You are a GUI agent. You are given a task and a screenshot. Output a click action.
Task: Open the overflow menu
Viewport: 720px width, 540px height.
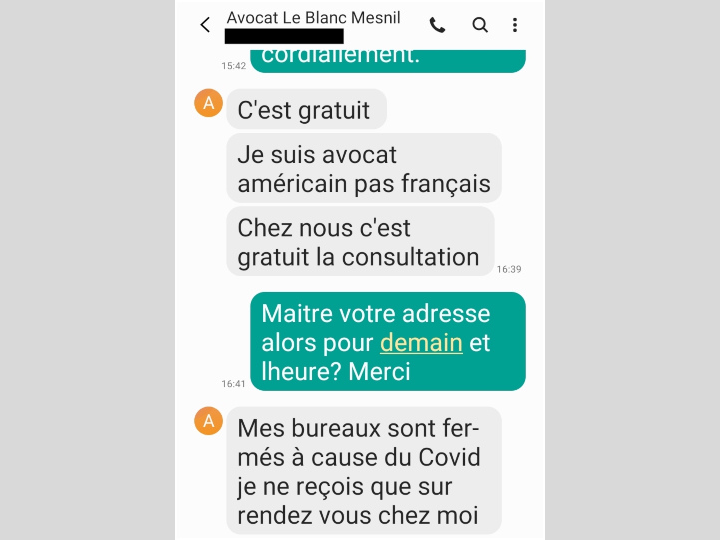515,25
